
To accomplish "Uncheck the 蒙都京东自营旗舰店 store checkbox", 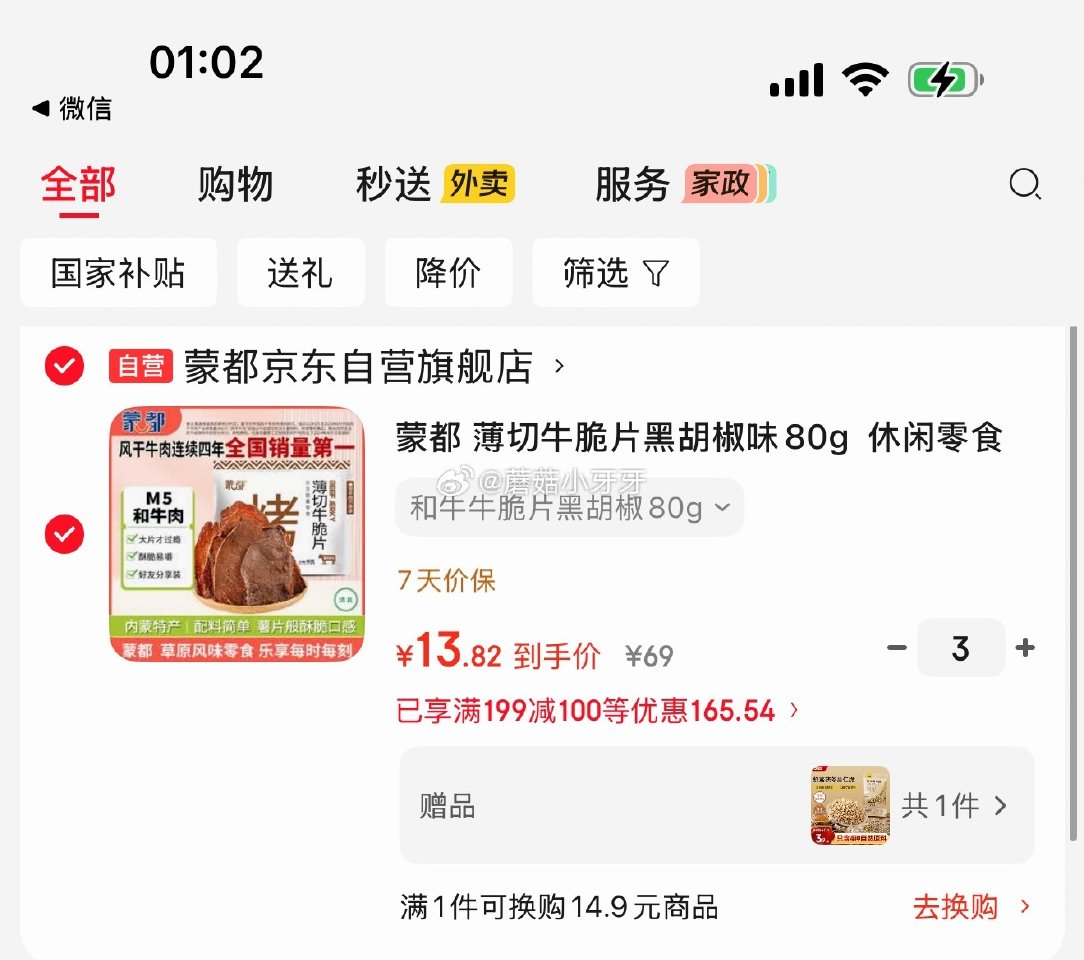I will coord(64,367).
